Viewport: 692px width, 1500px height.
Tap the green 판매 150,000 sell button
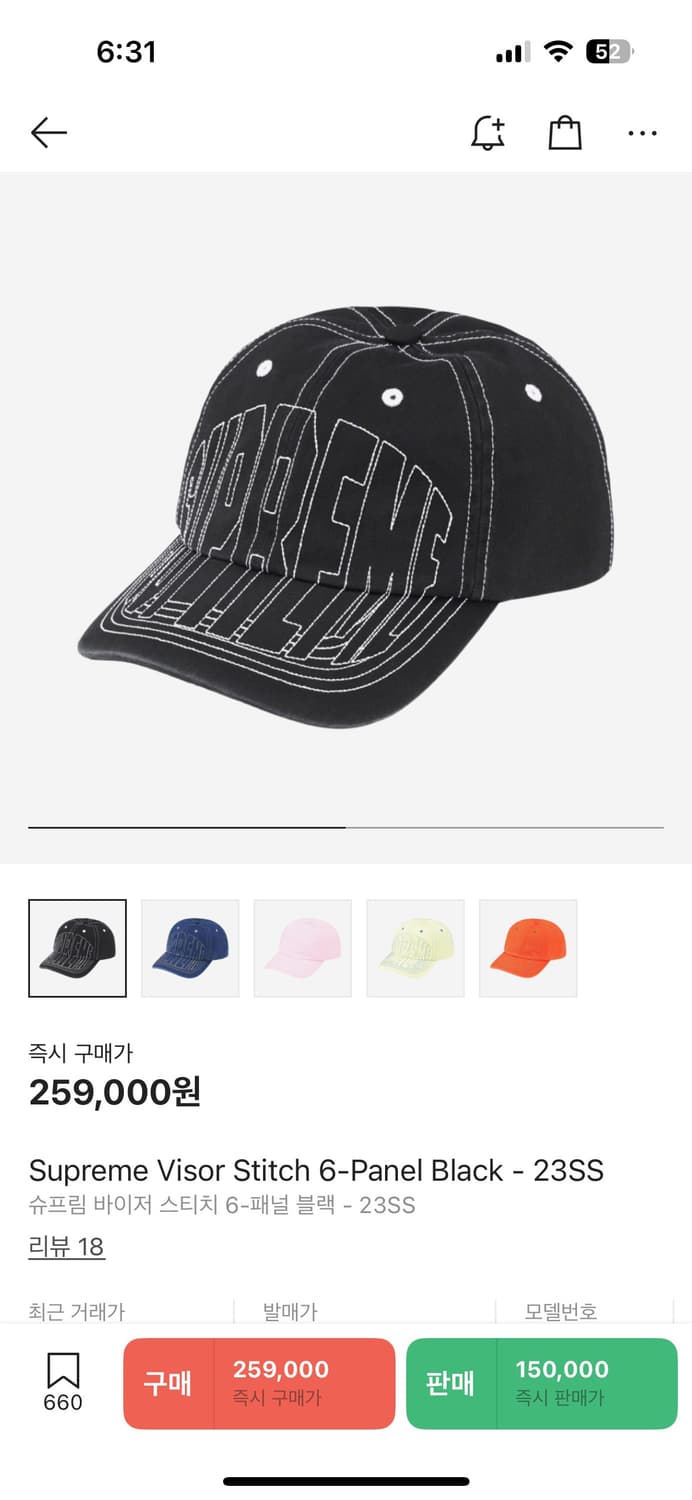point(541,1383)
